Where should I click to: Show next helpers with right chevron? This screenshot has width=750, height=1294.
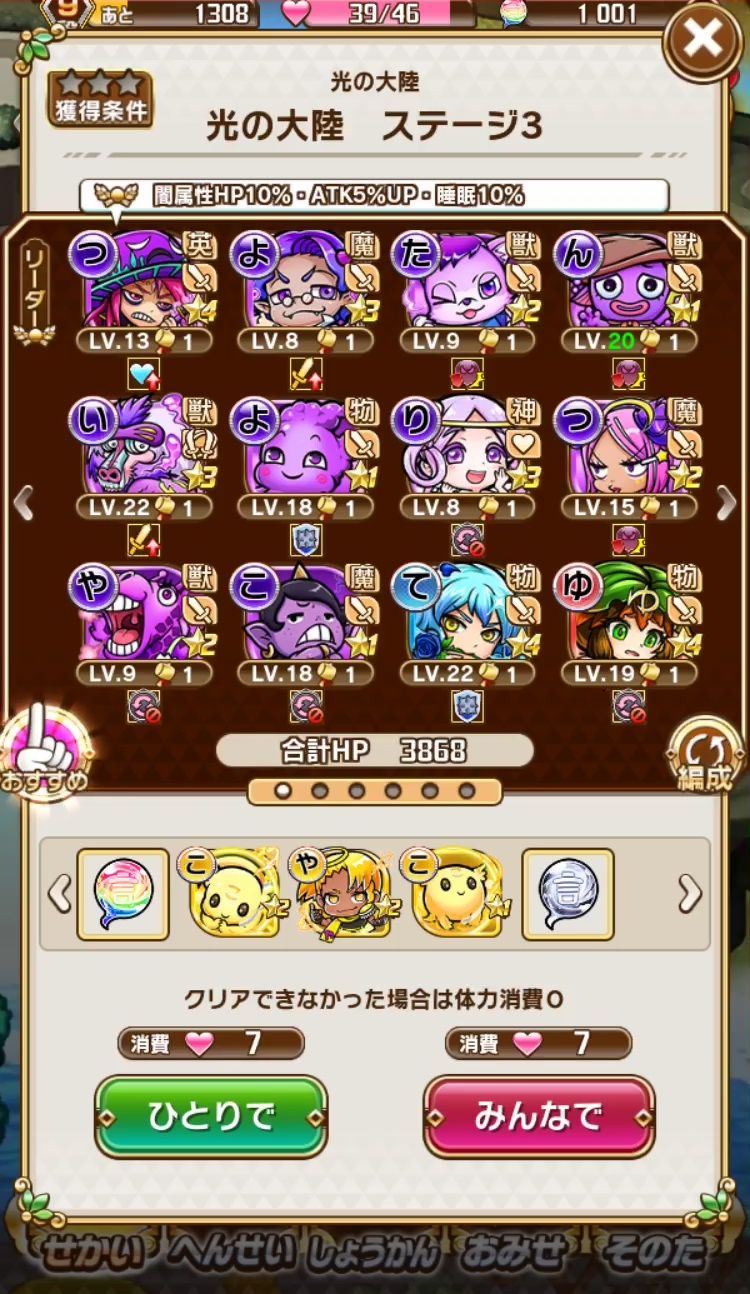[690, 893]
